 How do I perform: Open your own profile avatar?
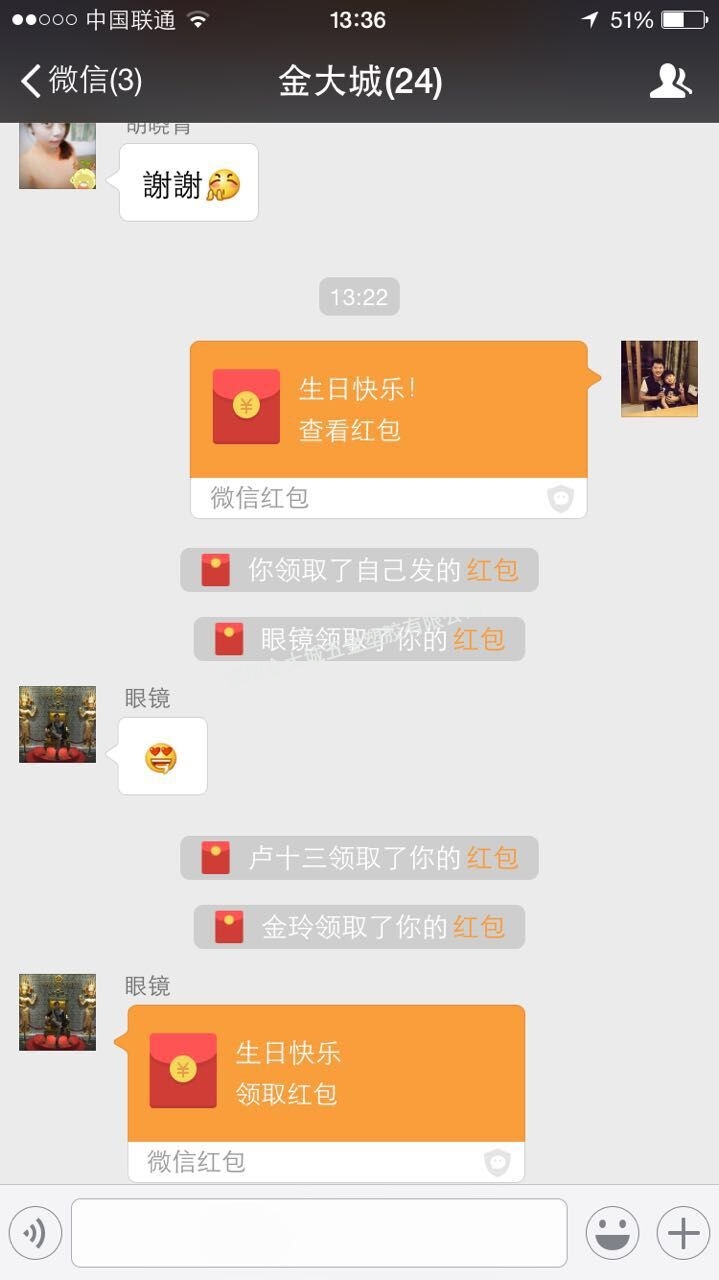pos(659,379)
